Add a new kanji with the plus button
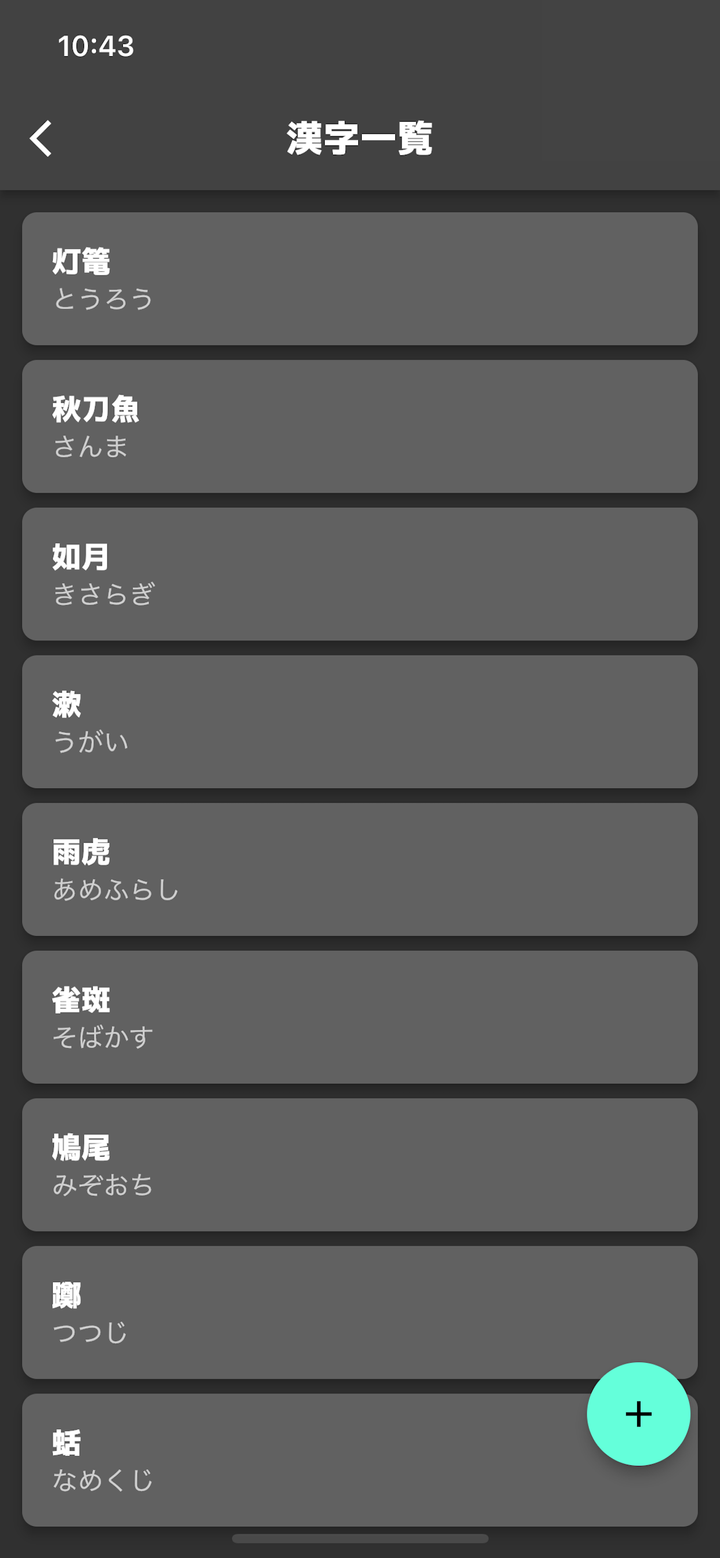 (x=638, y=1413)
